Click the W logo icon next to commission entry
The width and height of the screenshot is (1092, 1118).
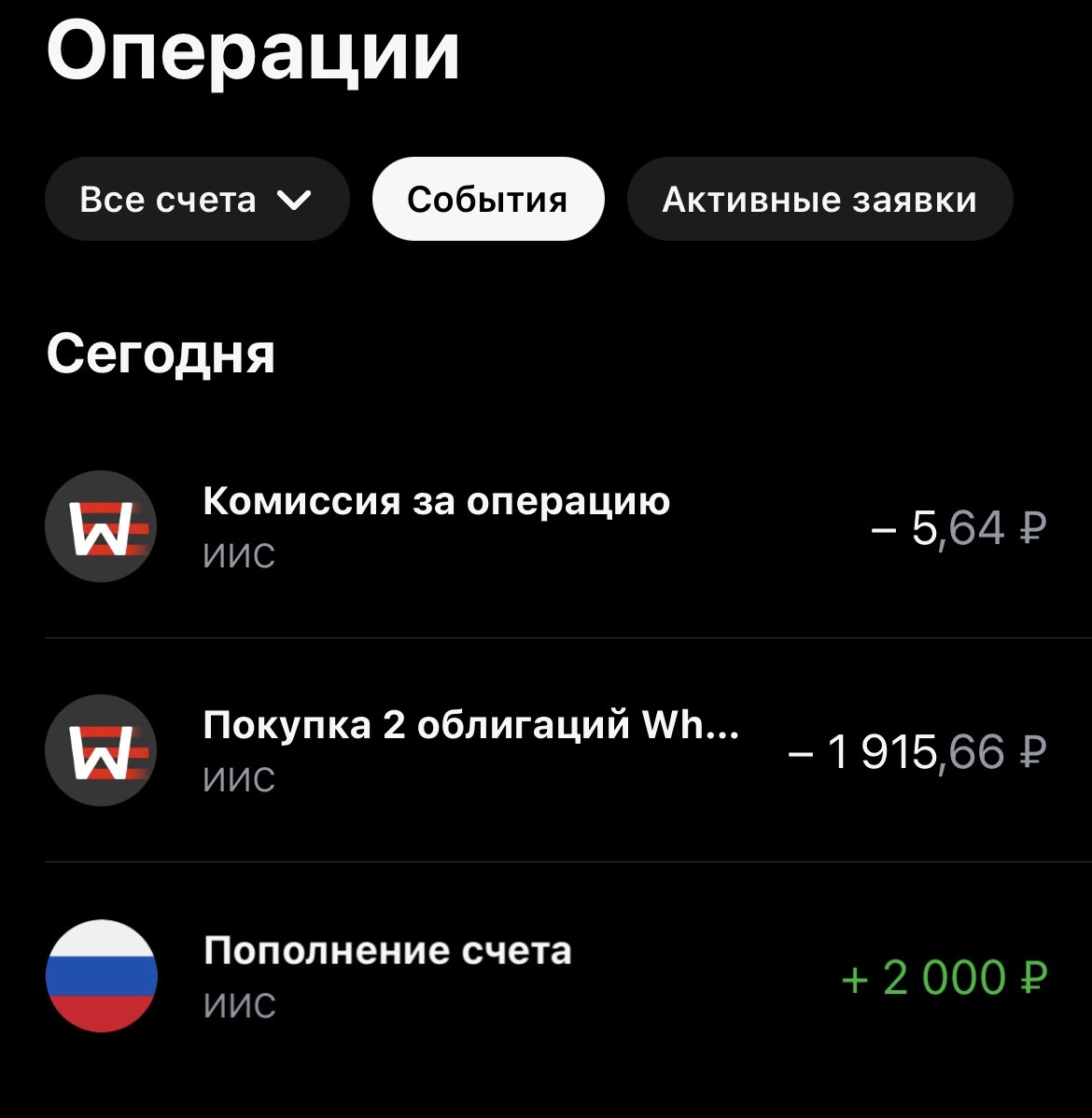point(101,527)
